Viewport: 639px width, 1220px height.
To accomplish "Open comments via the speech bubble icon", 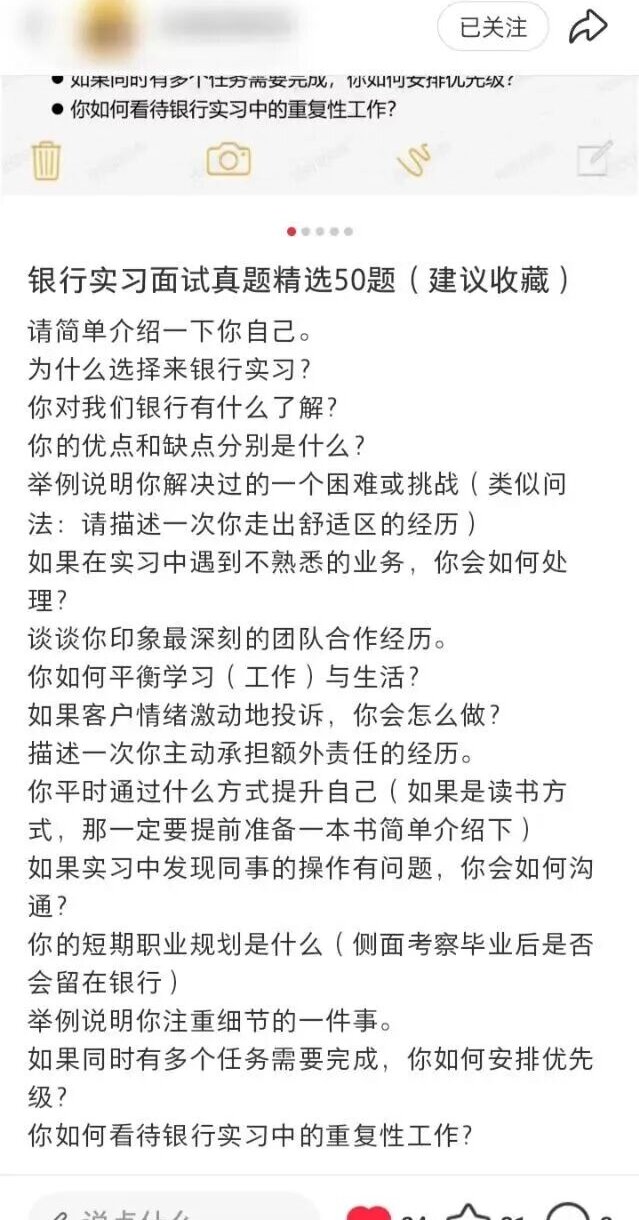I will 568,1210.
